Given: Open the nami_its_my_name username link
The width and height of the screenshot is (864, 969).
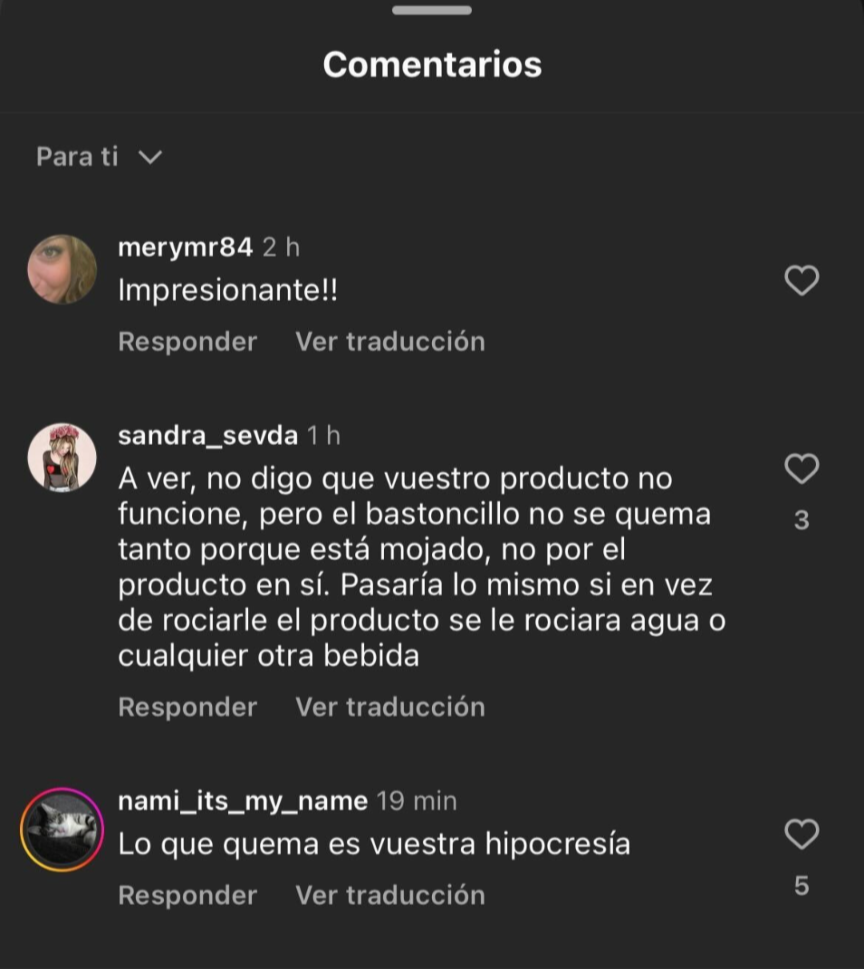Looking at the screenshot, I should pyautogui.click(x=243, y=801).
